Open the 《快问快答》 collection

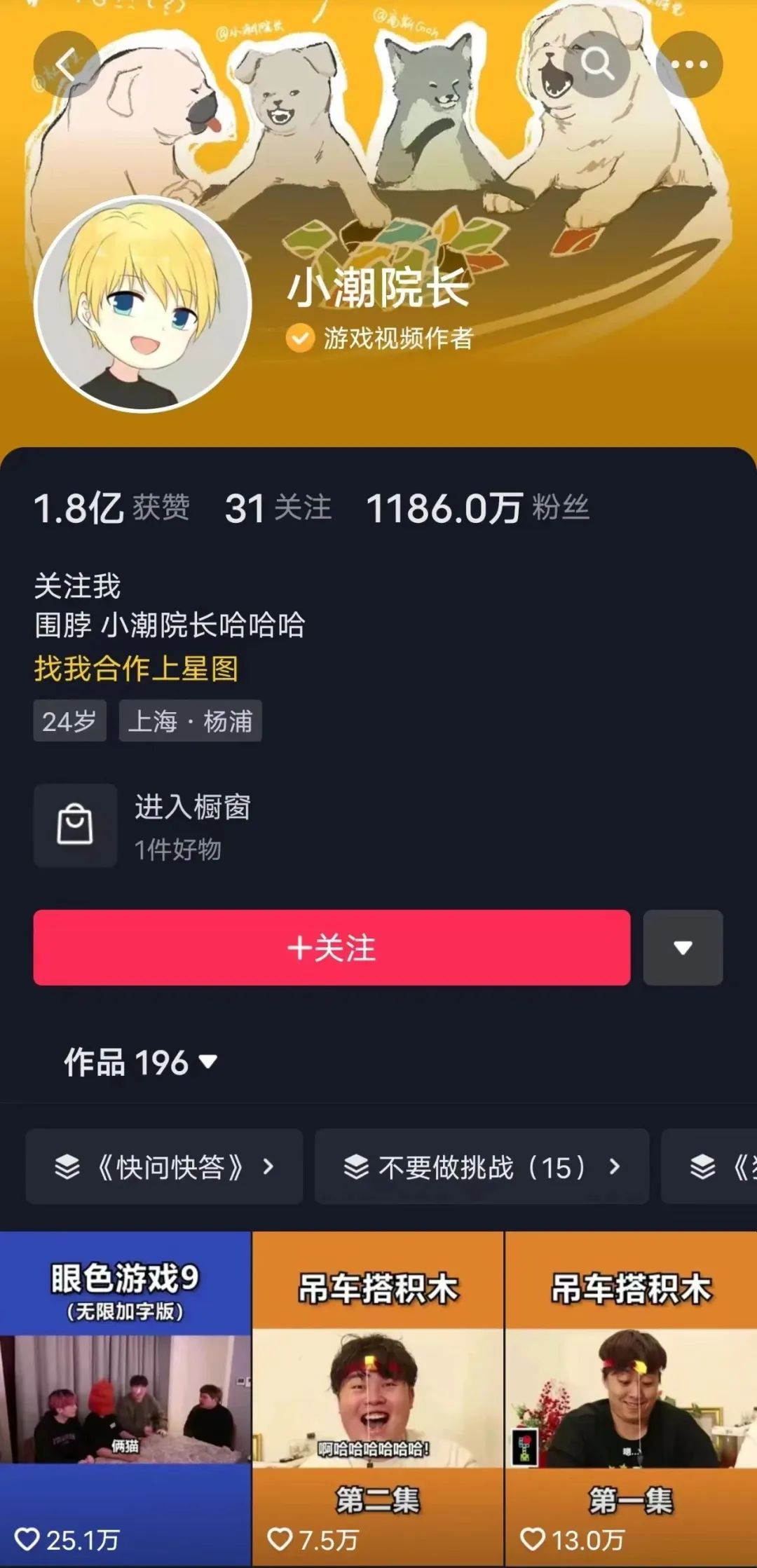click(164, 1167)
